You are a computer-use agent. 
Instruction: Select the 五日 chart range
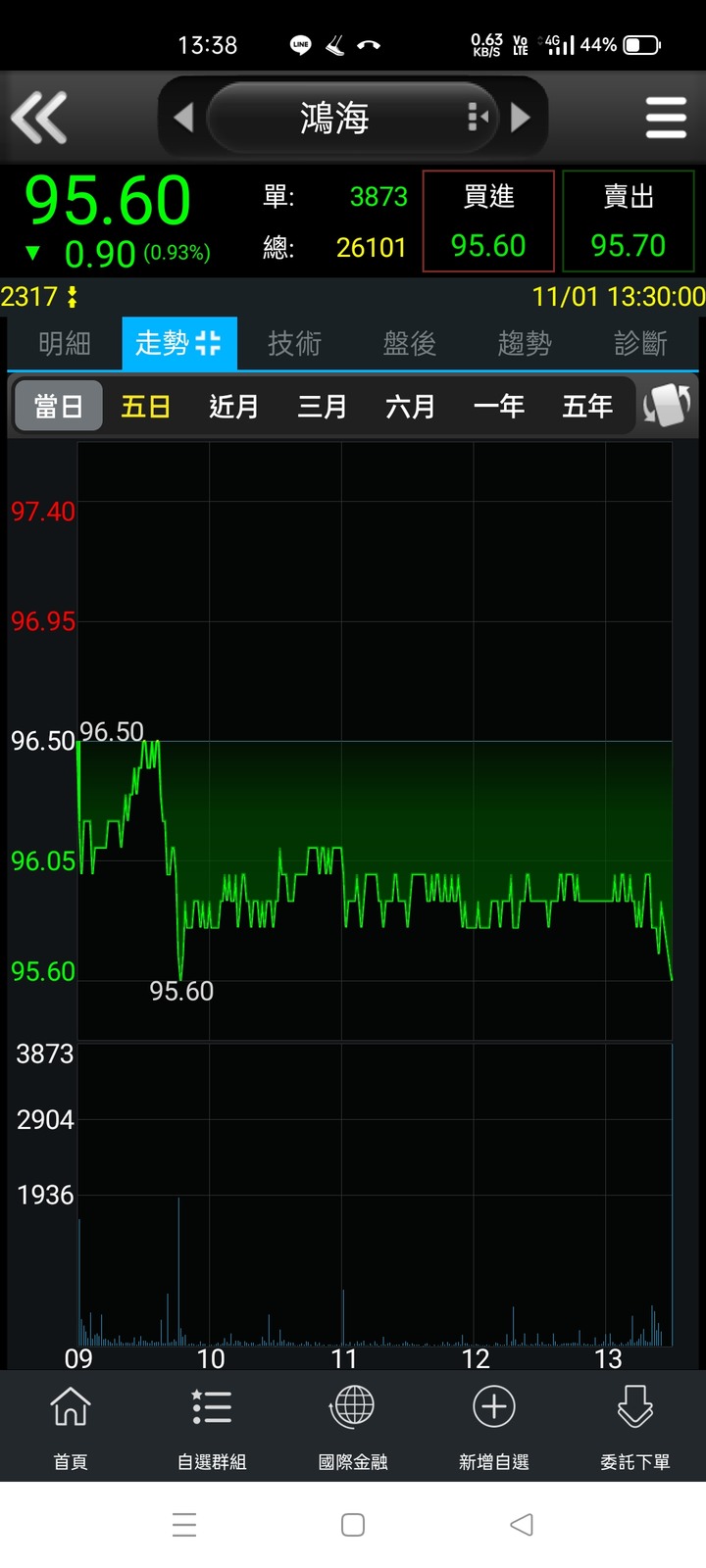tap(146, 406)
